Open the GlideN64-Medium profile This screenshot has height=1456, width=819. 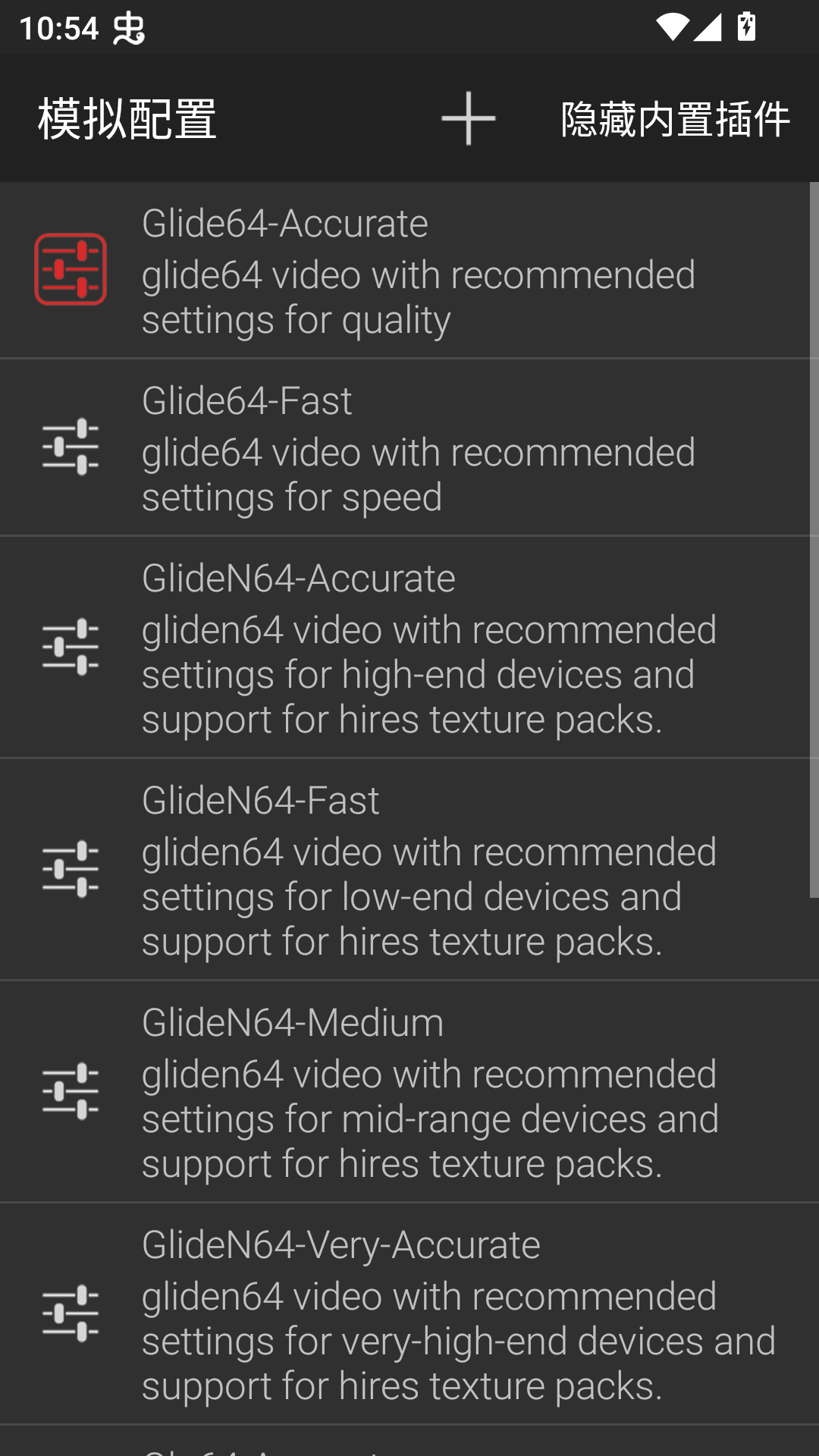pos(409,1091)
